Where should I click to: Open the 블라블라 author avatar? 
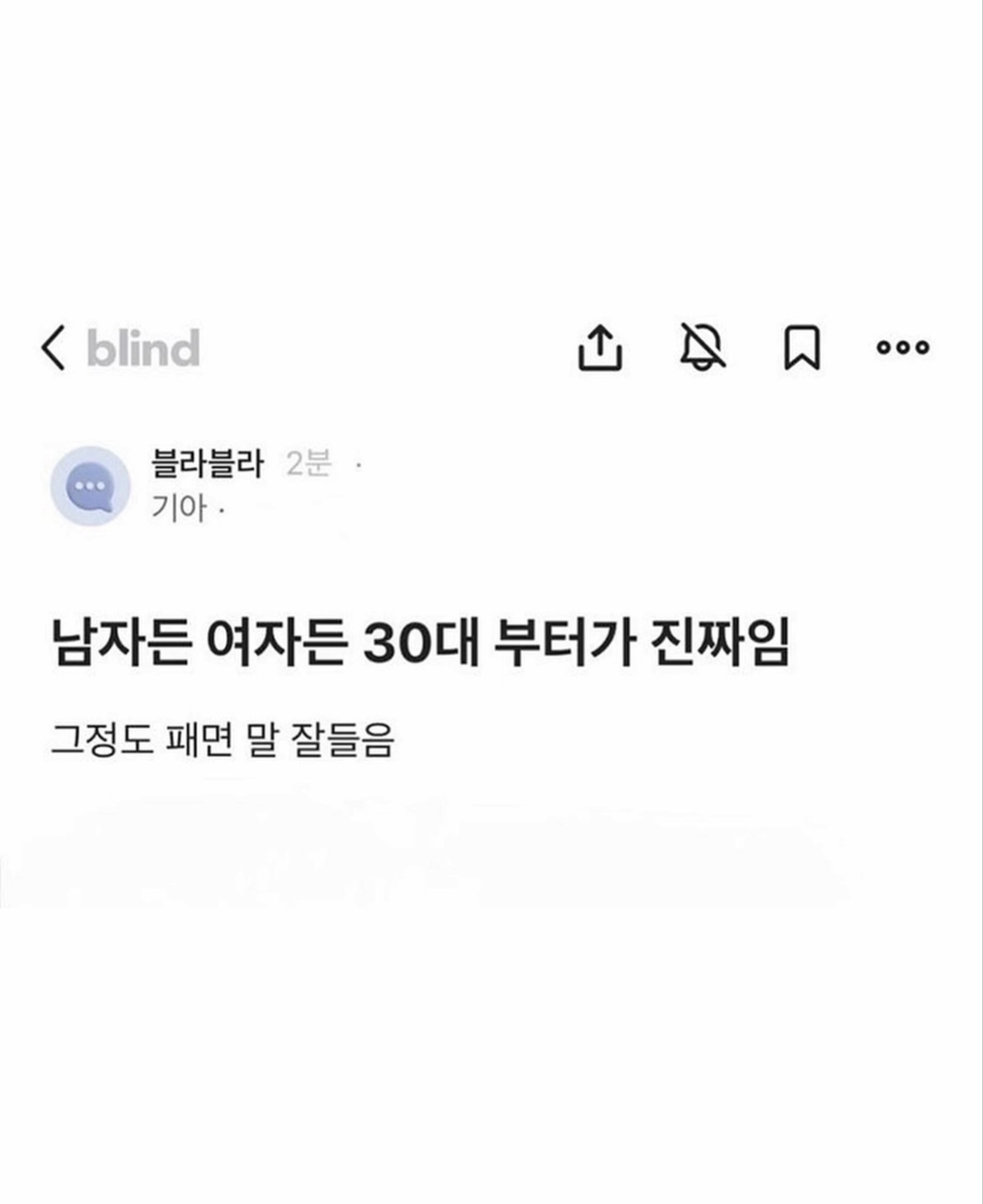tap(91, 486)
